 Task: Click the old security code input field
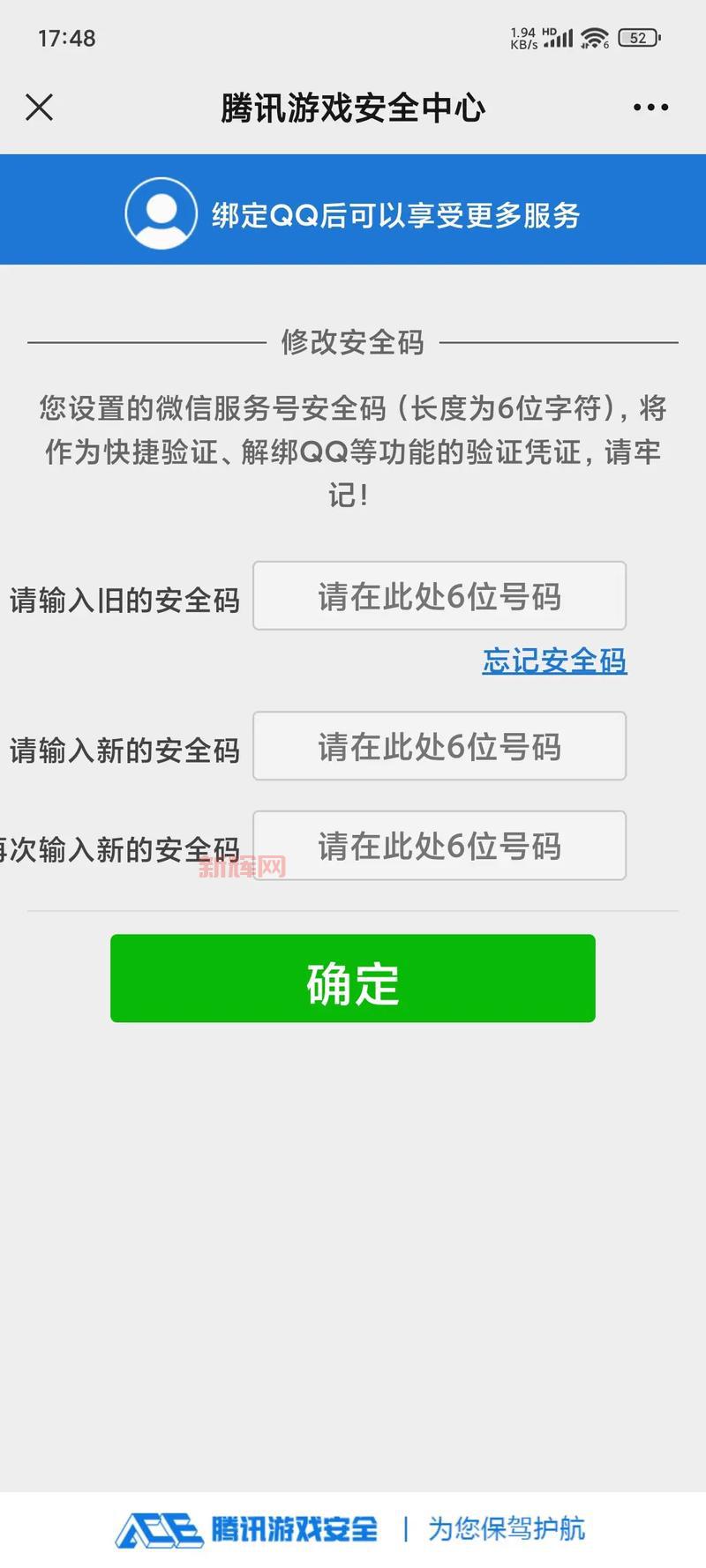tap(439, 596)
